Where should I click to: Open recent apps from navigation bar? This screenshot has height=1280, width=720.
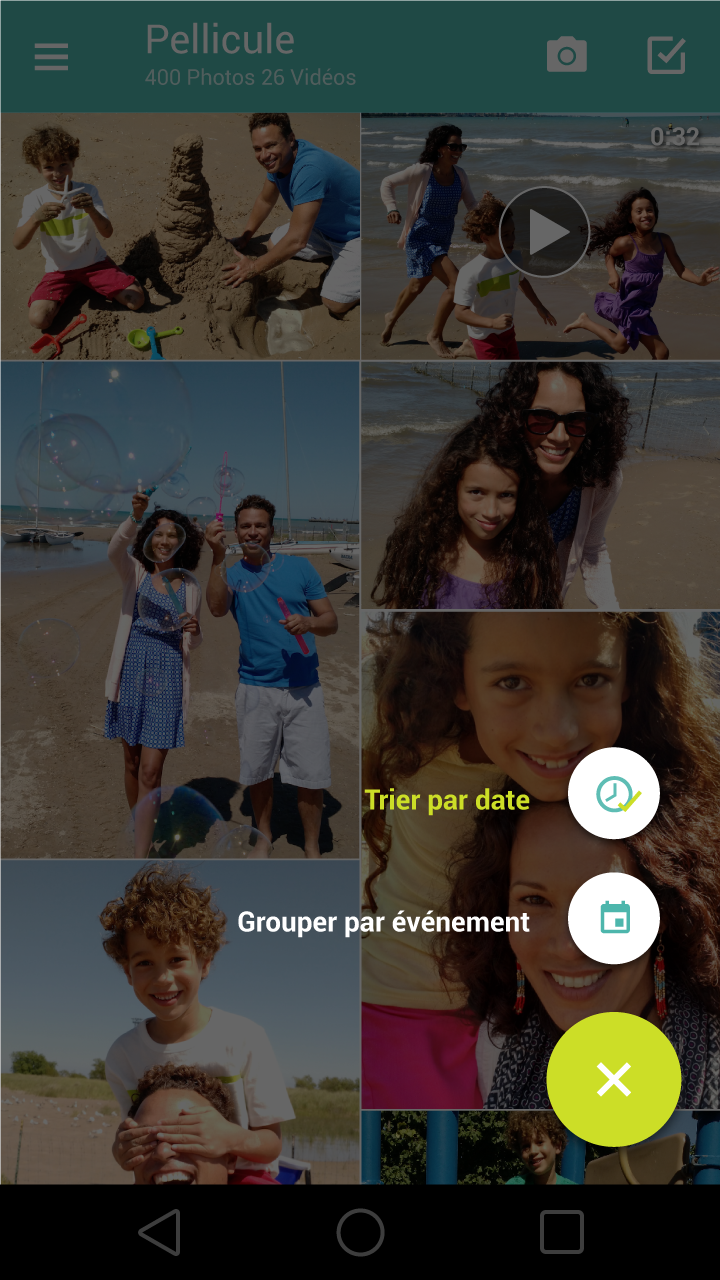(561, 1232)
